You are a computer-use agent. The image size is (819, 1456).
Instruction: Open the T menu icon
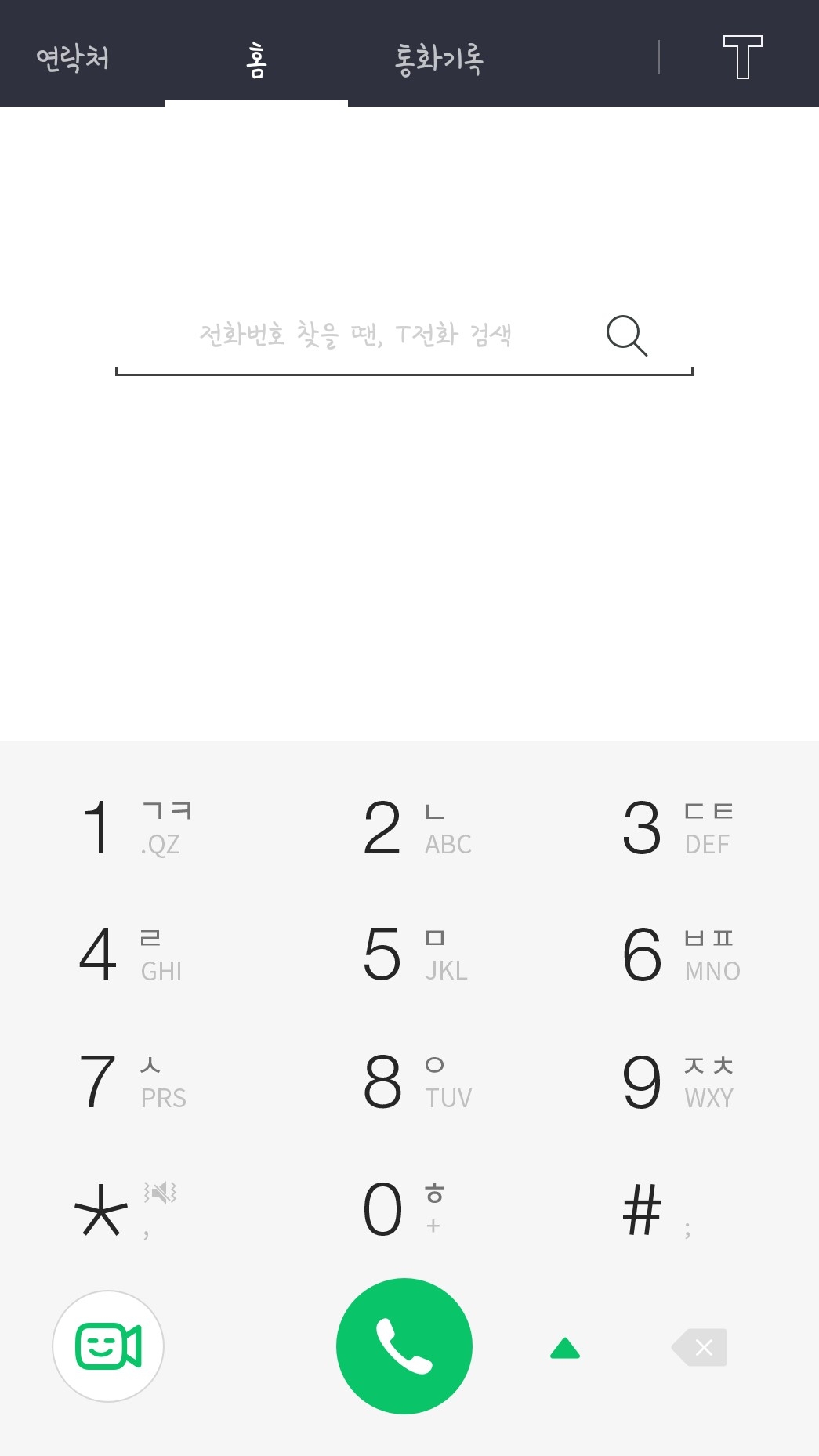(x=741, y=57)
